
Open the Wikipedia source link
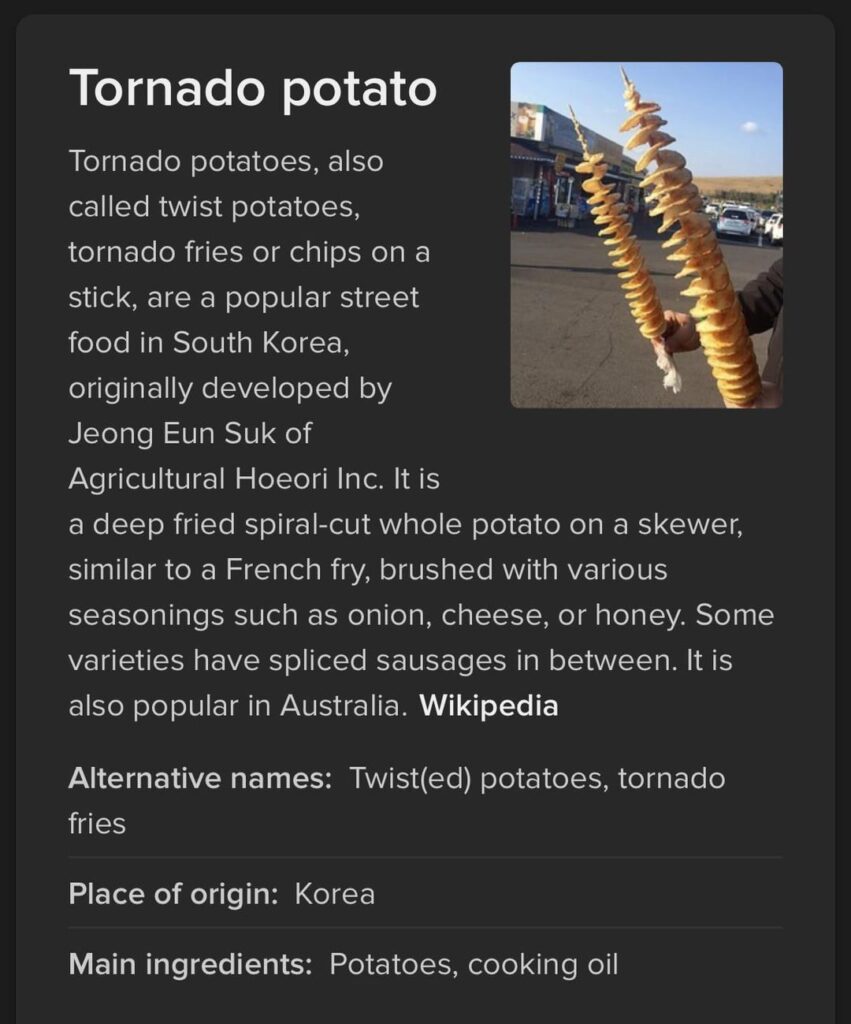coord(488,706)
